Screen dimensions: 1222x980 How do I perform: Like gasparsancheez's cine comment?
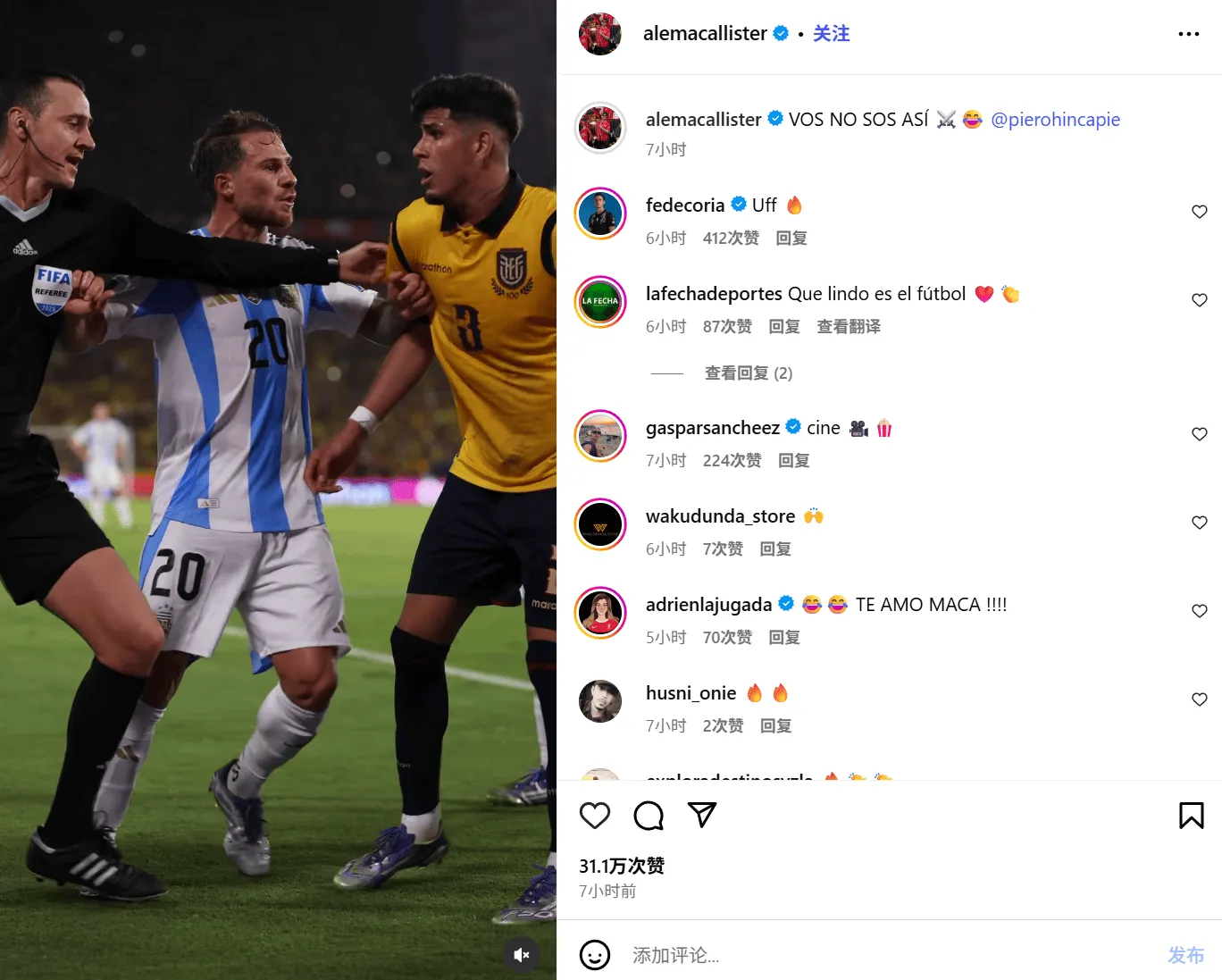coord(1199,434)
